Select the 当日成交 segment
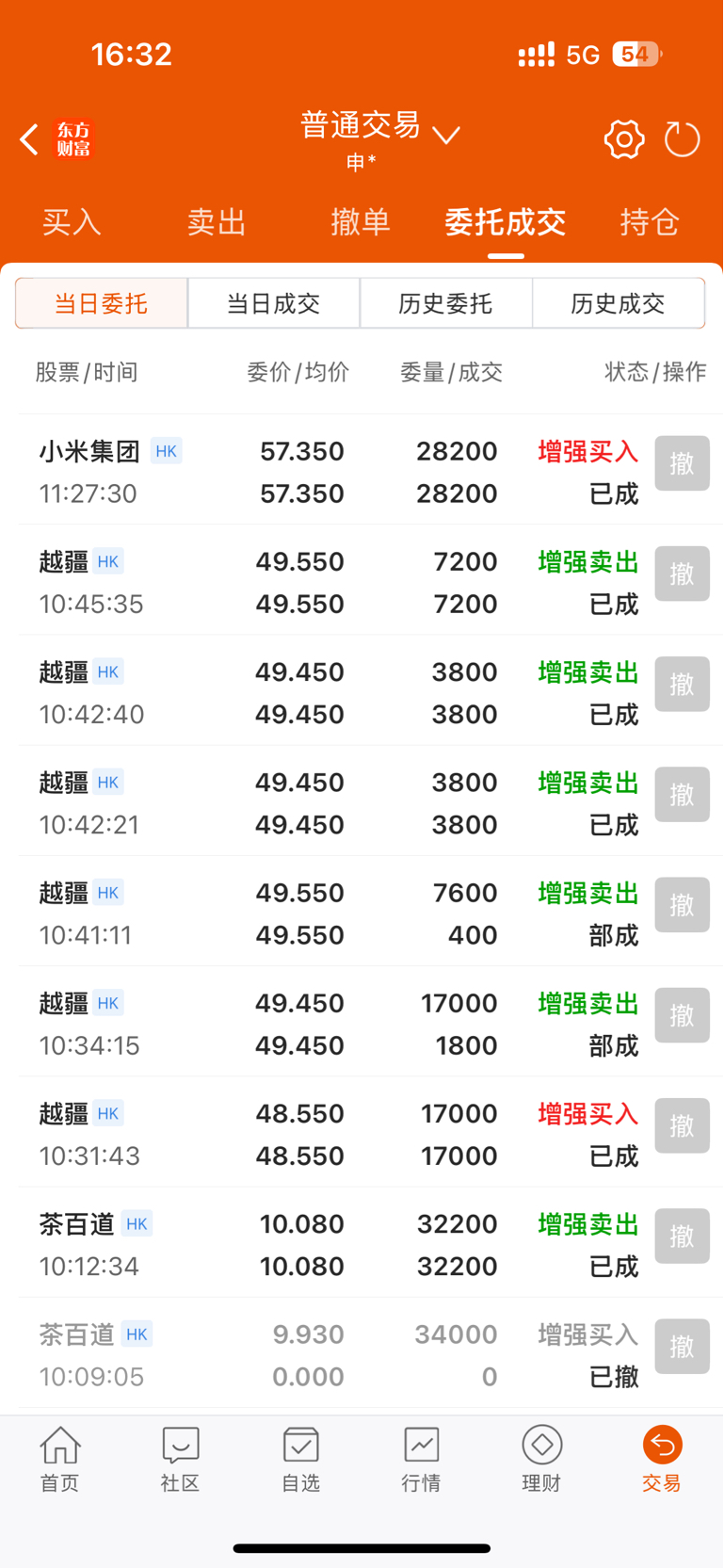Viewport: 724px width, 1568px height. [x=274, y=303]
